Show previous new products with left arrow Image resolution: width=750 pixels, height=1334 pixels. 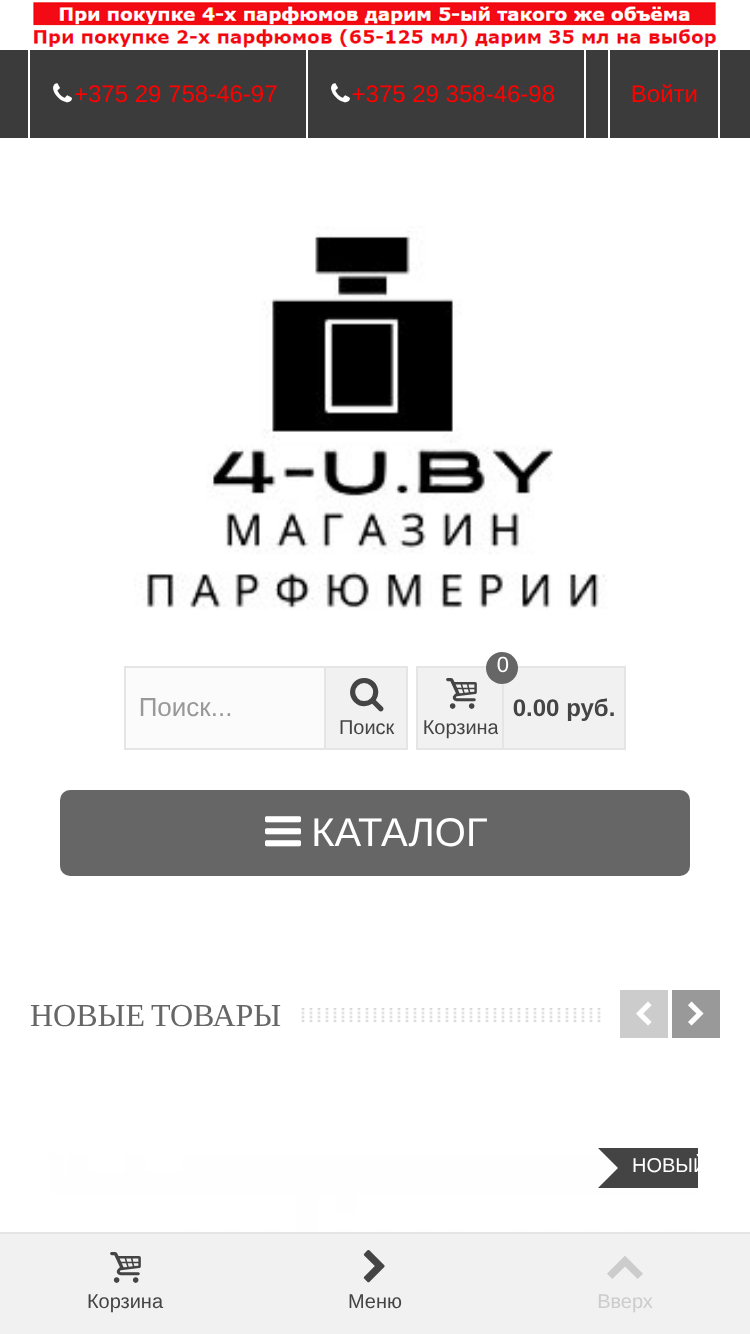pos(644,1014)
